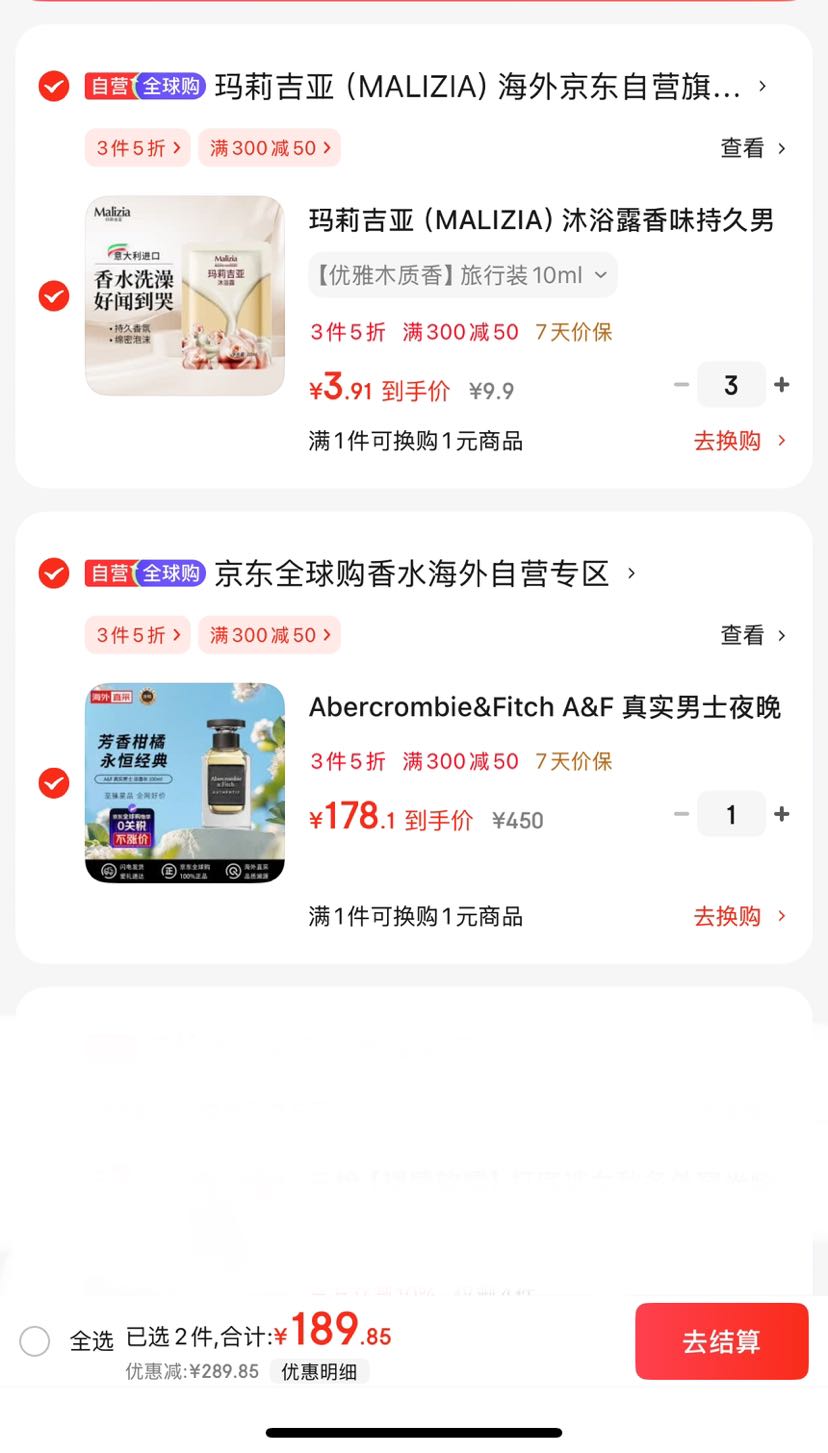
Task: Open the 玛莉吉亚 沐浴露 product image
Action: click(185, 296)
